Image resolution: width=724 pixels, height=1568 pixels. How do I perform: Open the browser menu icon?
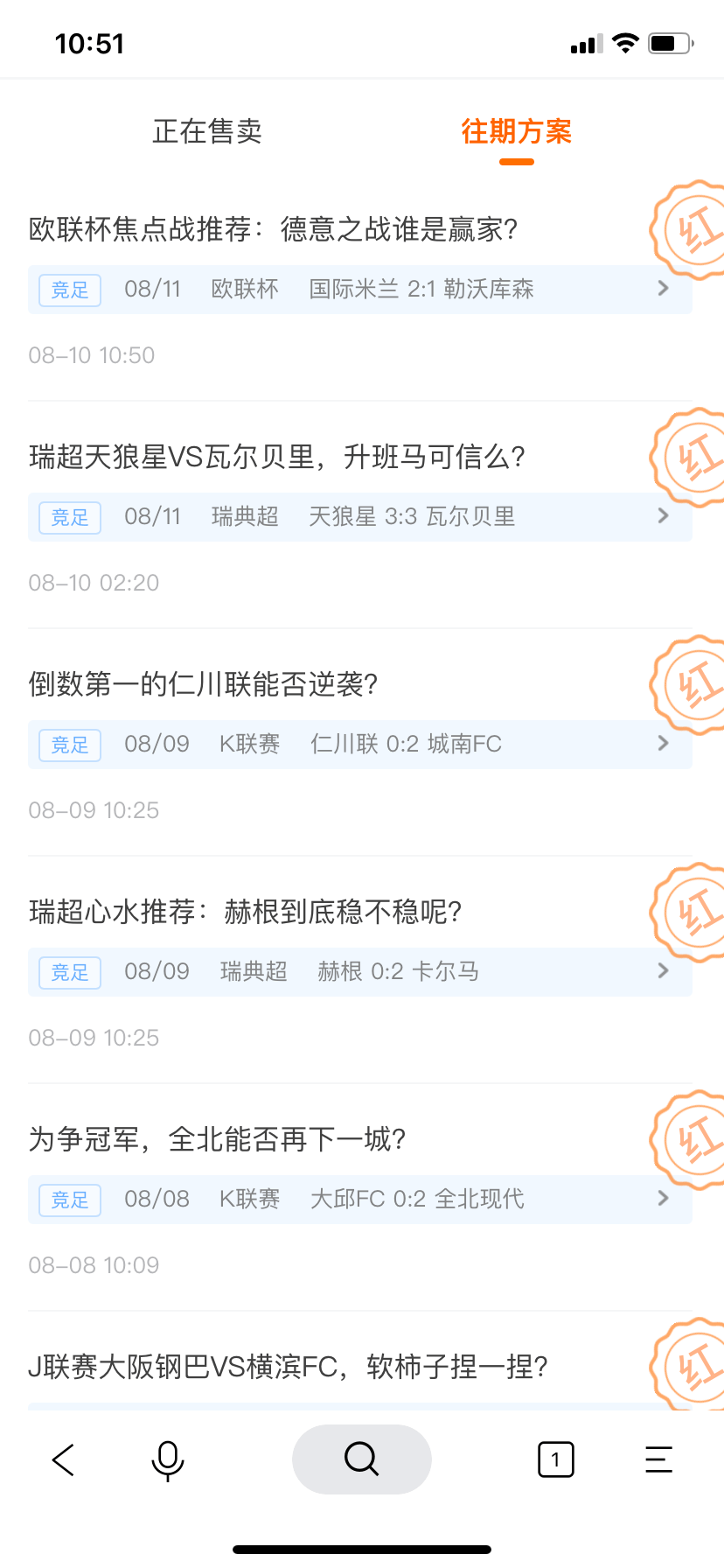point(658,1459)
